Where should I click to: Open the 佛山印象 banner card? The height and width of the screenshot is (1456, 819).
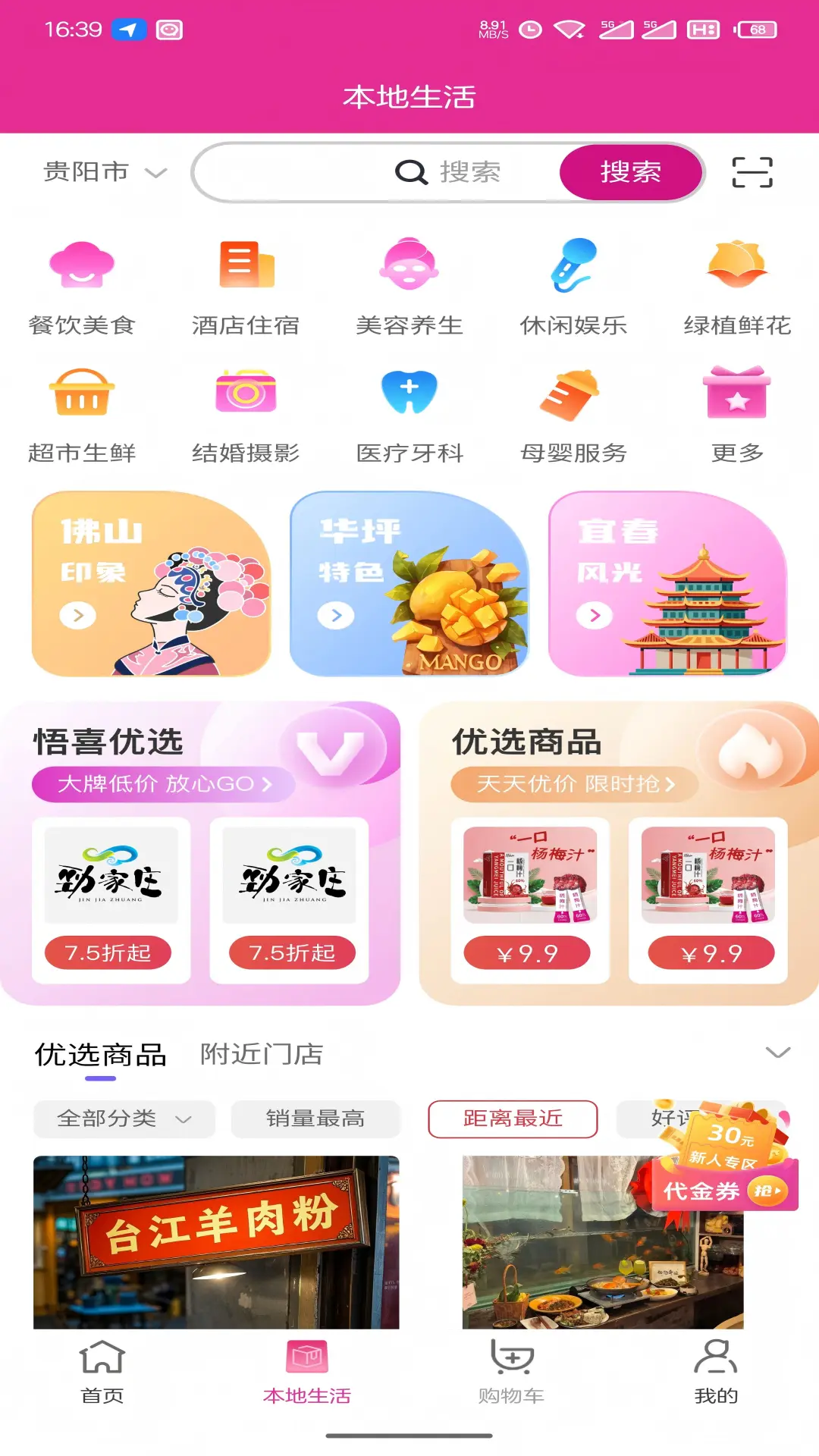point(151,583)
